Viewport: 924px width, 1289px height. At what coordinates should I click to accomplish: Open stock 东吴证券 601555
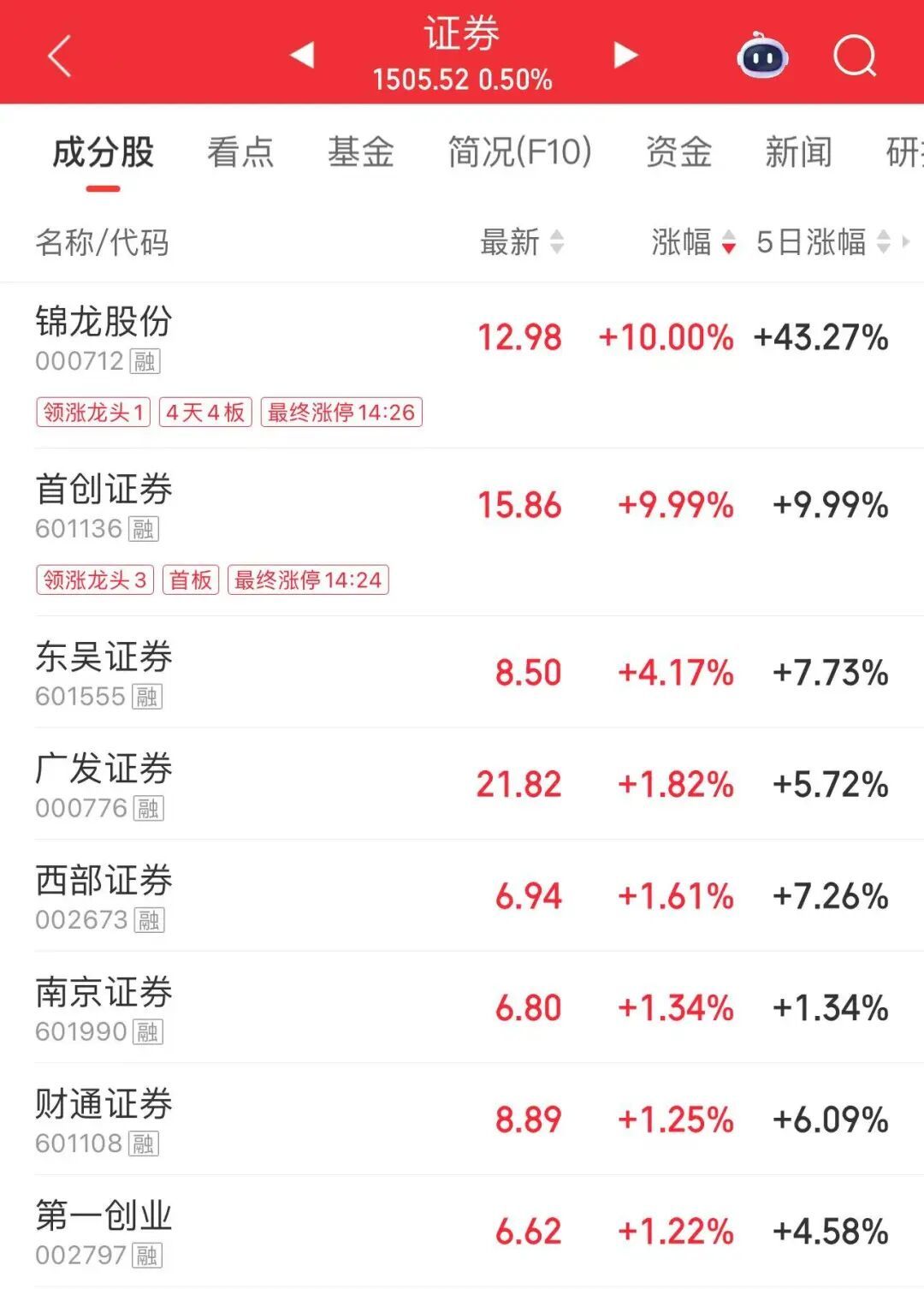coord(462,672)
